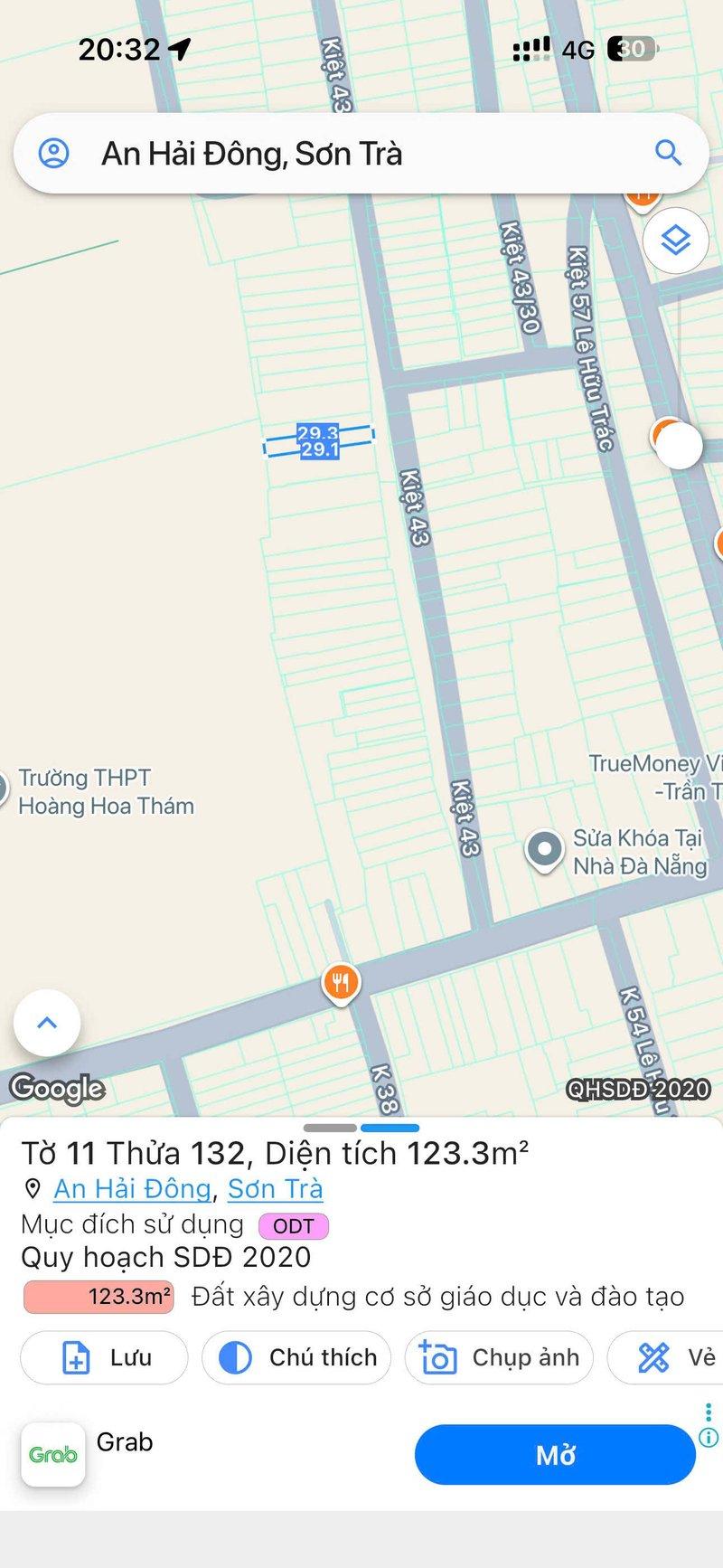Click the Sửa Khóa Tại Nhà Đà Nẵng pin

(543, 848)
